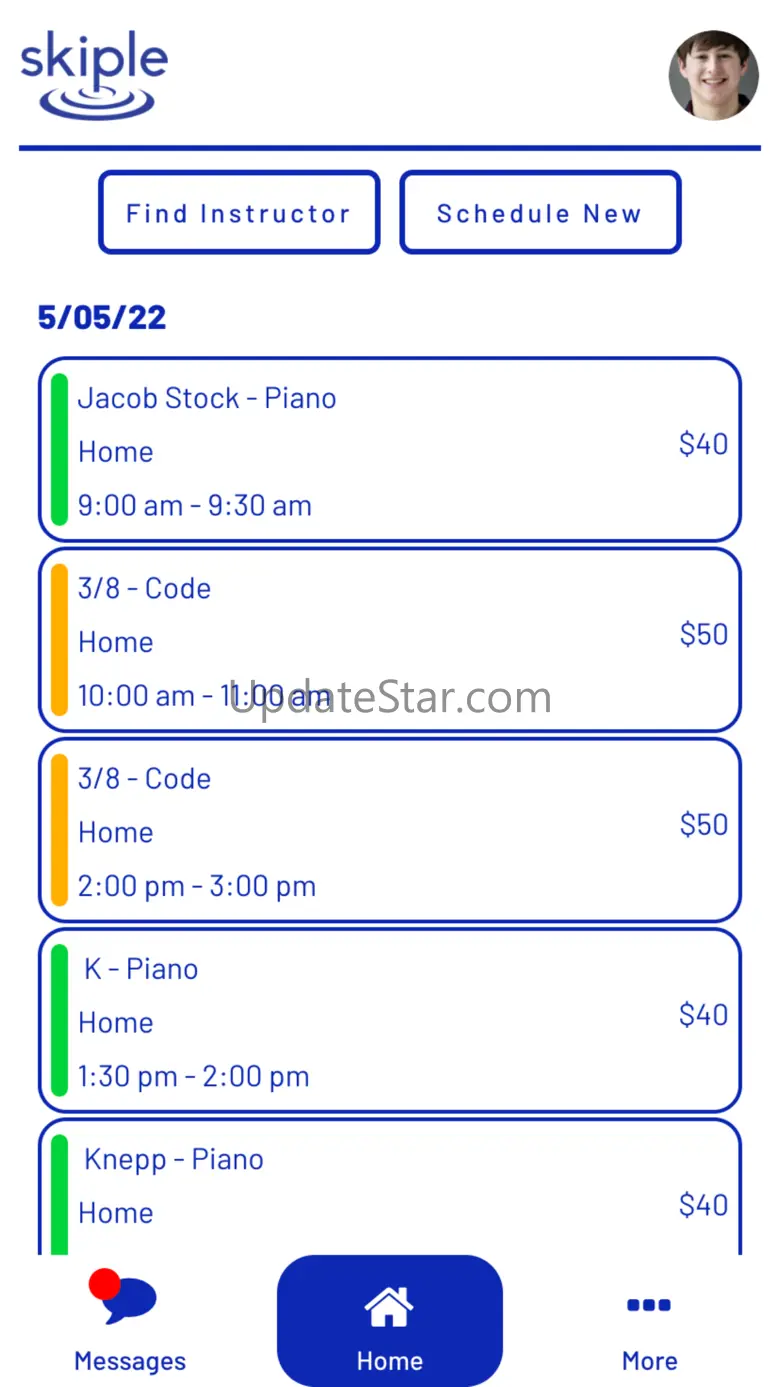The image size is (780, 1387).
Task: Select the Home tab
Action: point(390,1321)
